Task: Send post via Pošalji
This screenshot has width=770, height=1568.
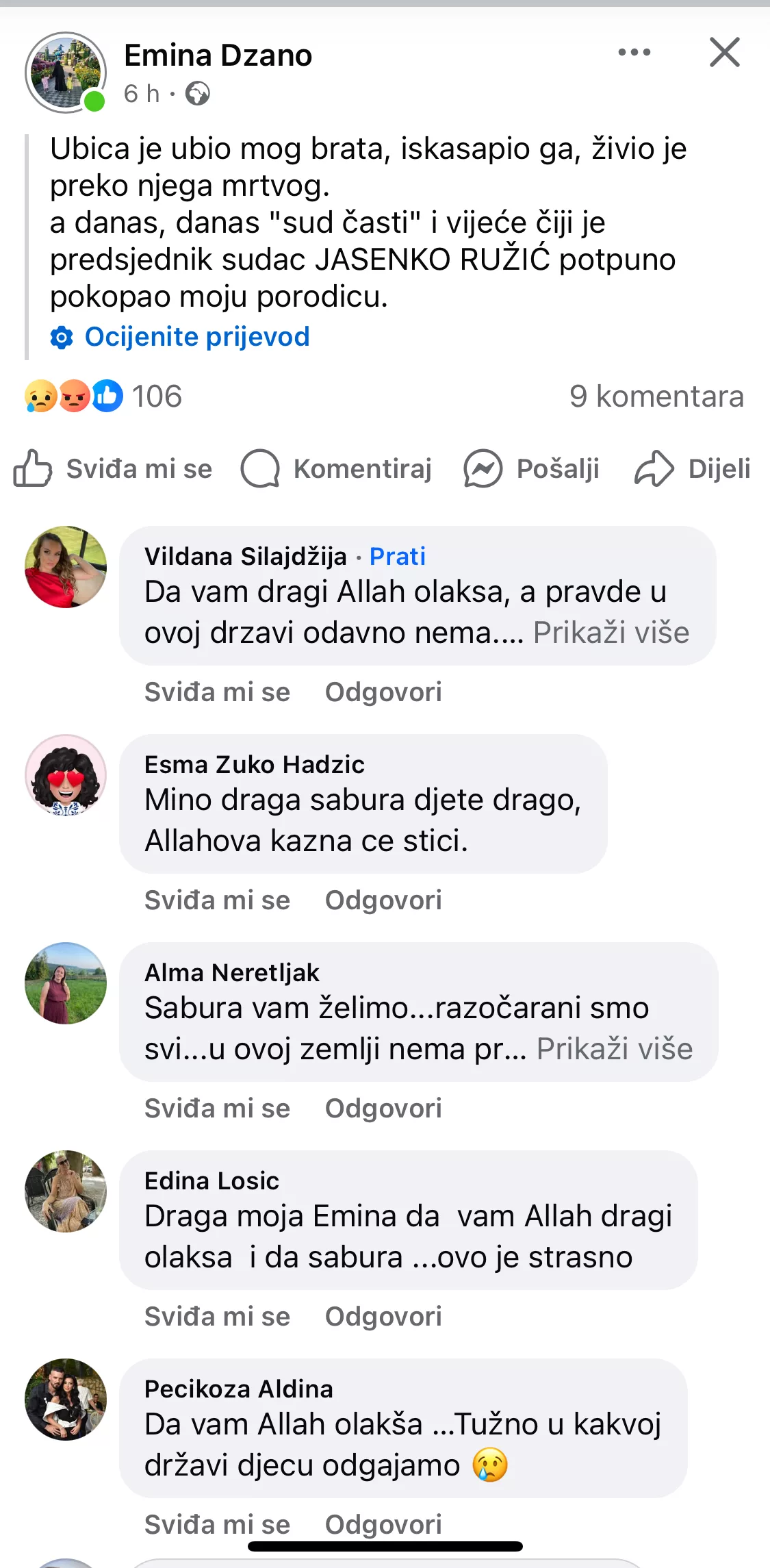Action: click(532, 469)
